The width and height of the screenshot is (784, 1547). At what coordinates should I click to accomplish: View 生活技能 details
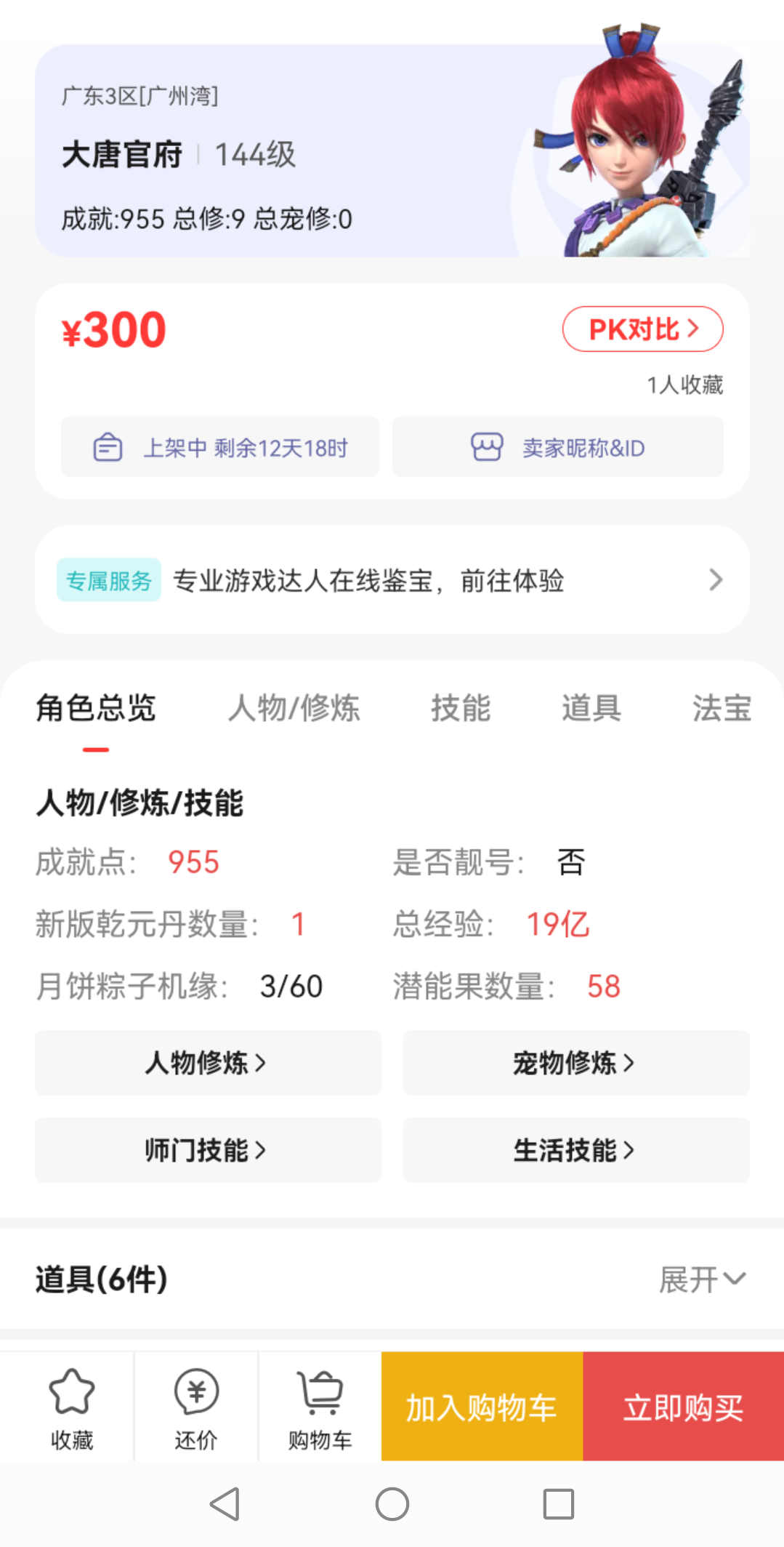[576, 1150]
